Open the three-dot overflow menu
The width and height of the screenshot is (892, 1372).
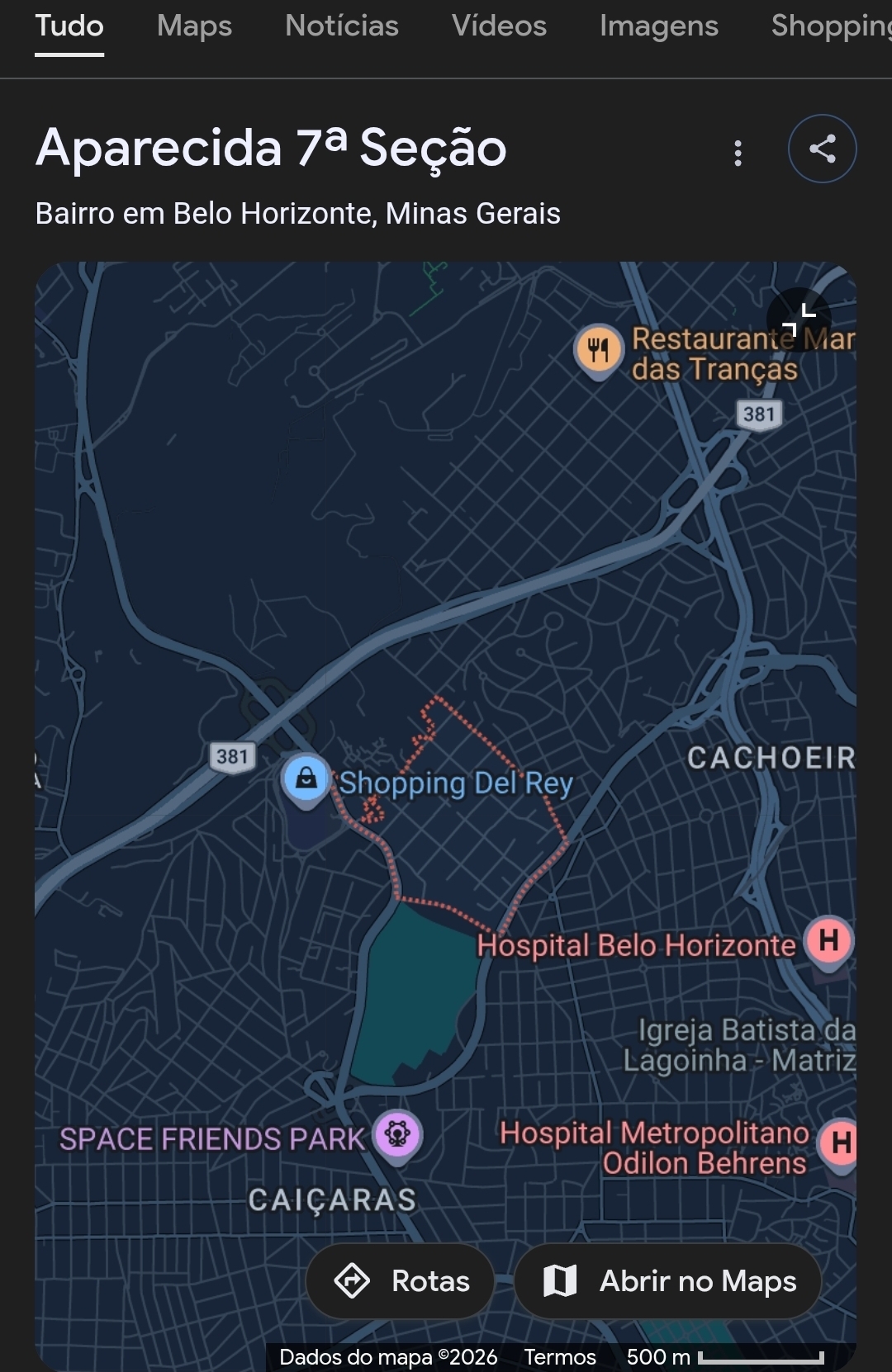pyautogui.click(x=738, y=153)
